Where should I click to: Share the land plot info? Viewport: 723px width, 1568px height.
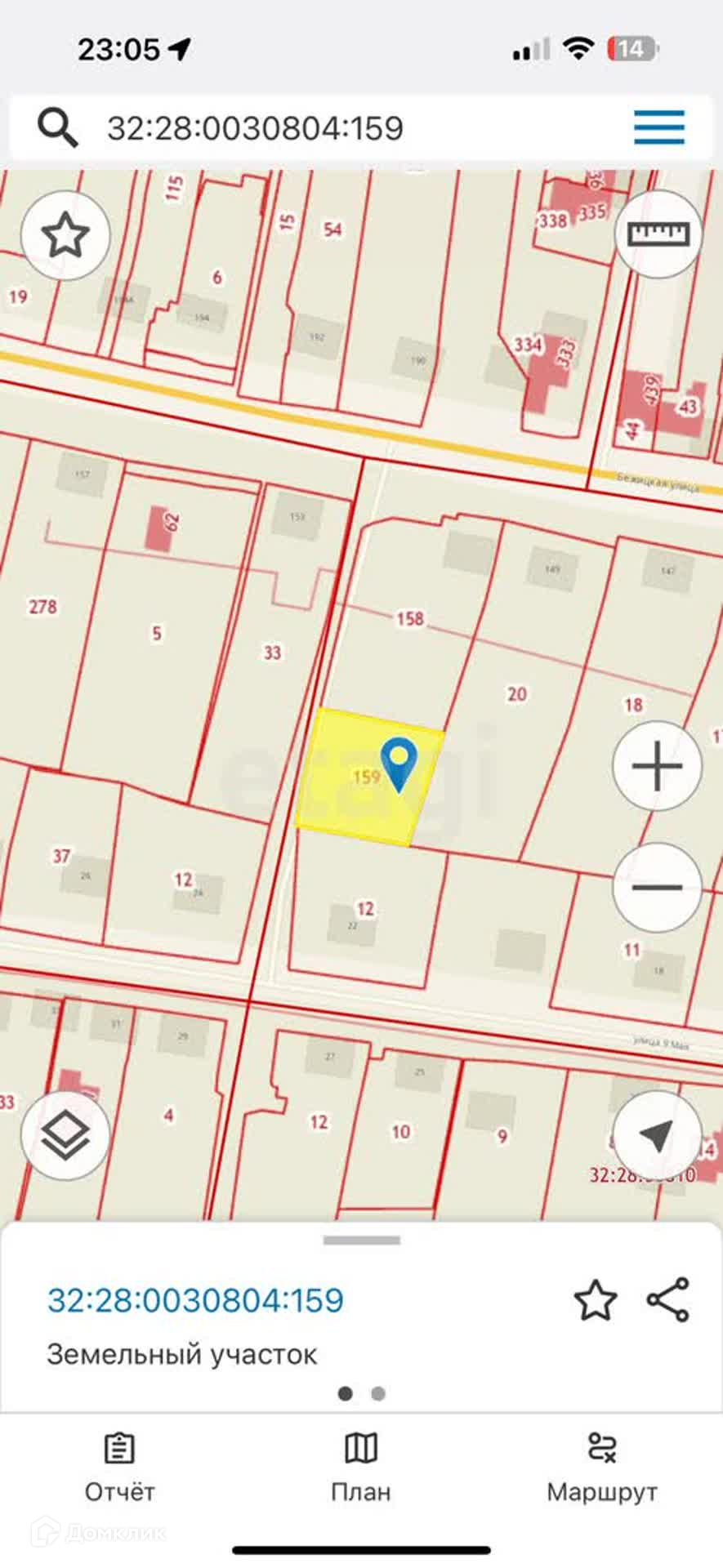tap(668, 1300)
